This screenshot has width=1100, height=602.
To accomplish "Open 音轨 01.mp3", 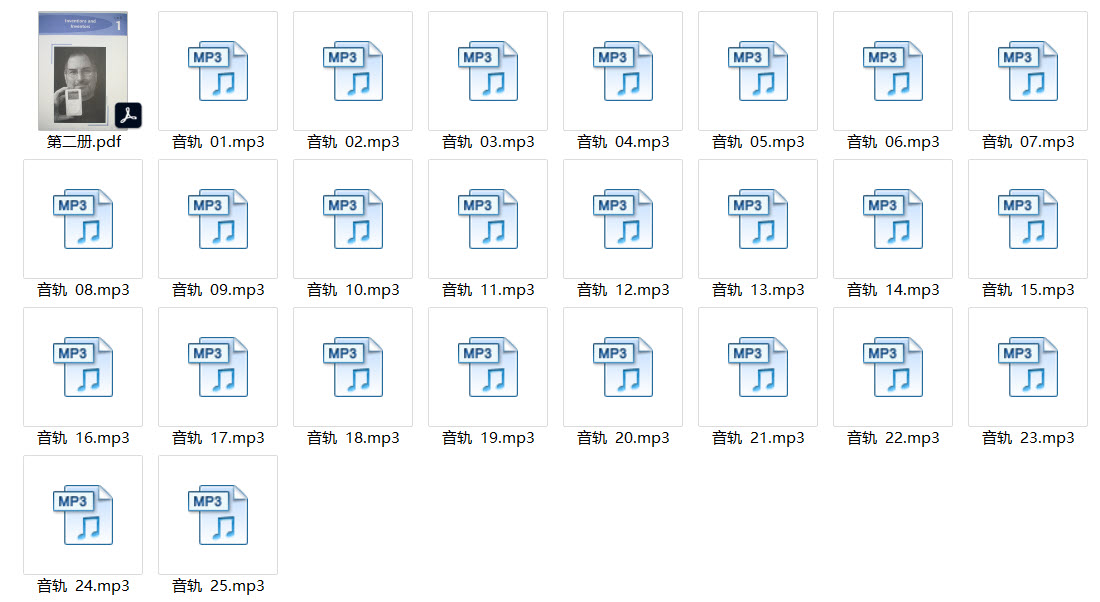I will 218,72.
